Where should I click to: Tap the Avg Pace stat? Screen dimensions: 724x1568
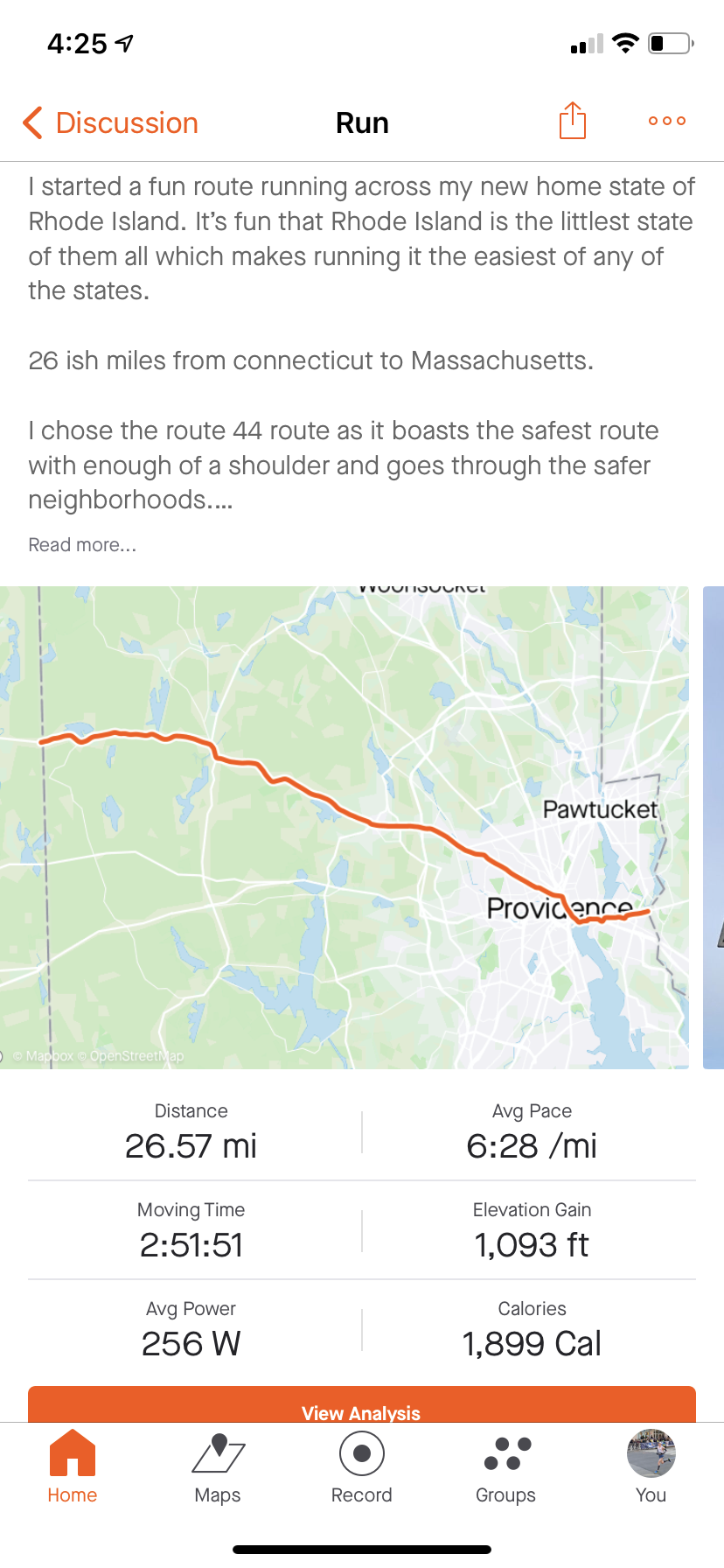point(532,1144)
